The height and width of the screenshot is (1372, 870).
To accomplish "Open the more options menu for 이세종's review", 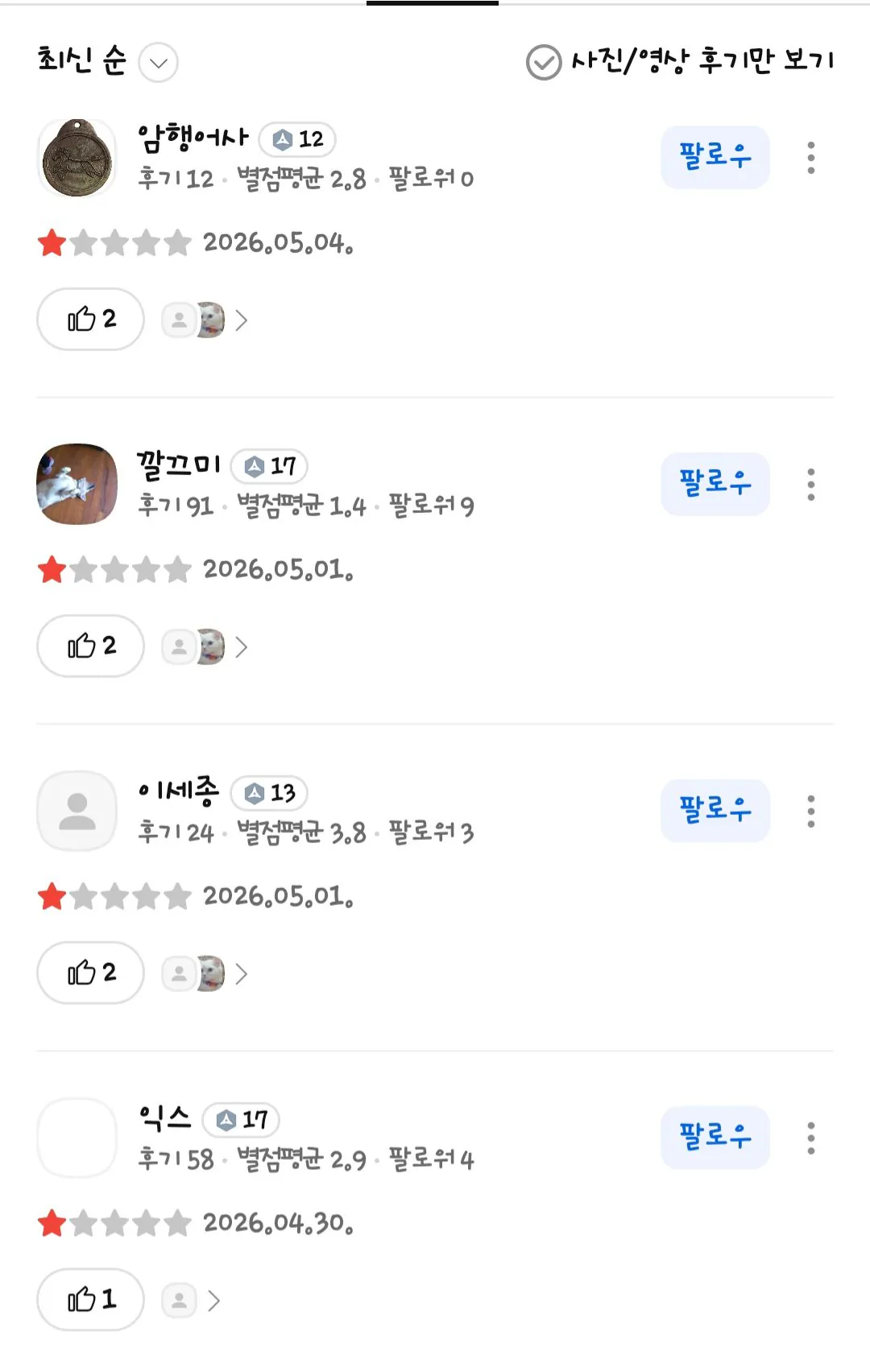I will coord(811,812).
